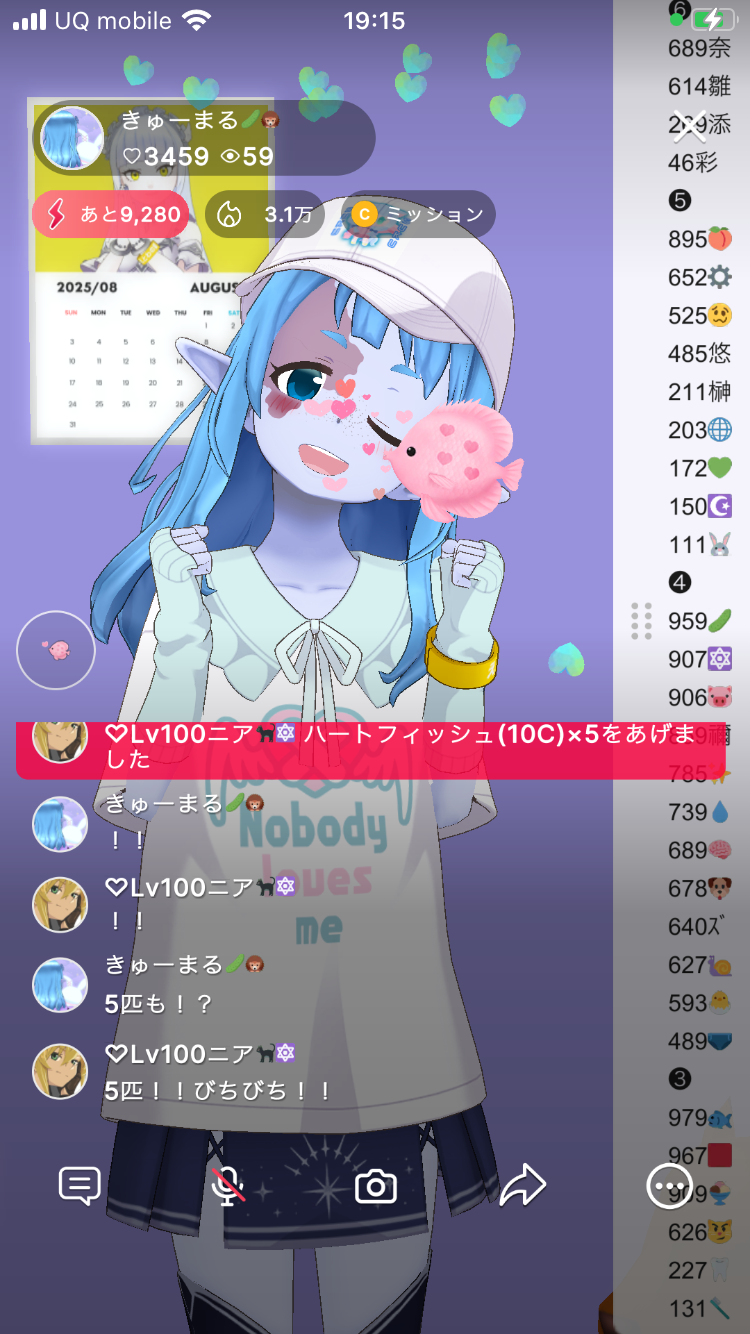
Task: Open きゅーまる streamer profile header
Action: 200,138
